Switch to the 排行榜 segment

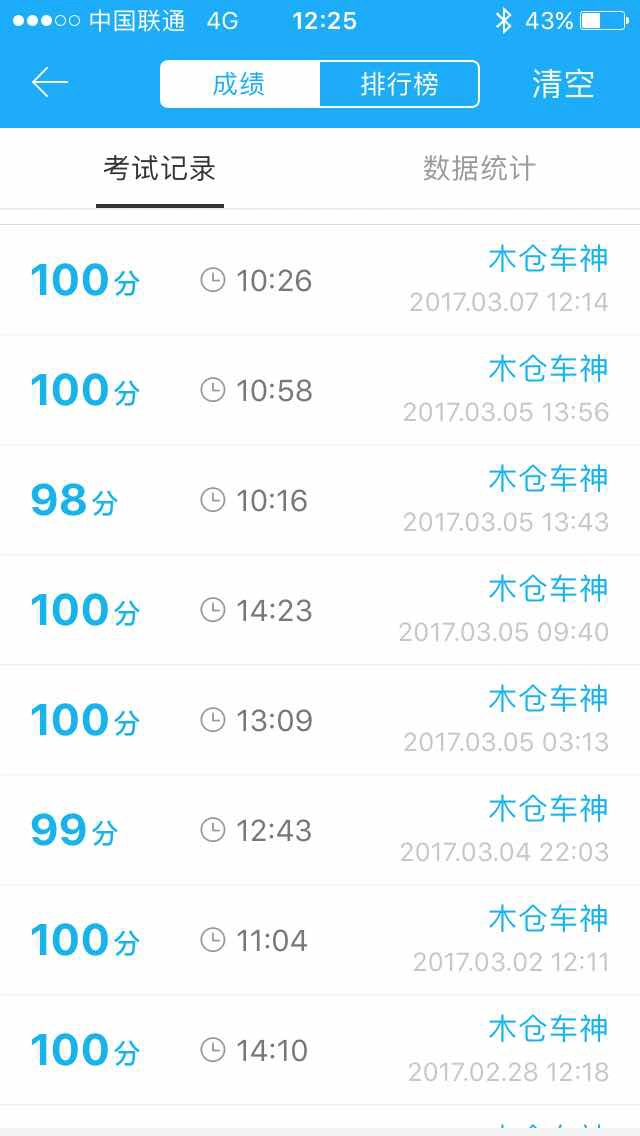coord(399,84)
